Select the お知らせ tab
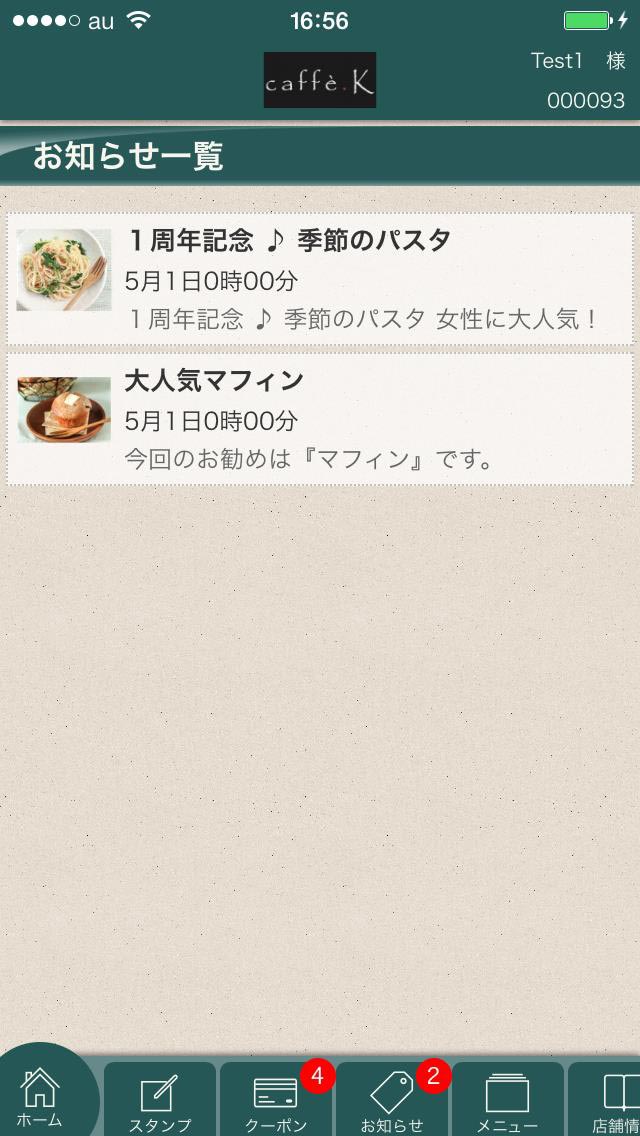The width and height of the screenshot is (640, 1136). pos(392,1100)
